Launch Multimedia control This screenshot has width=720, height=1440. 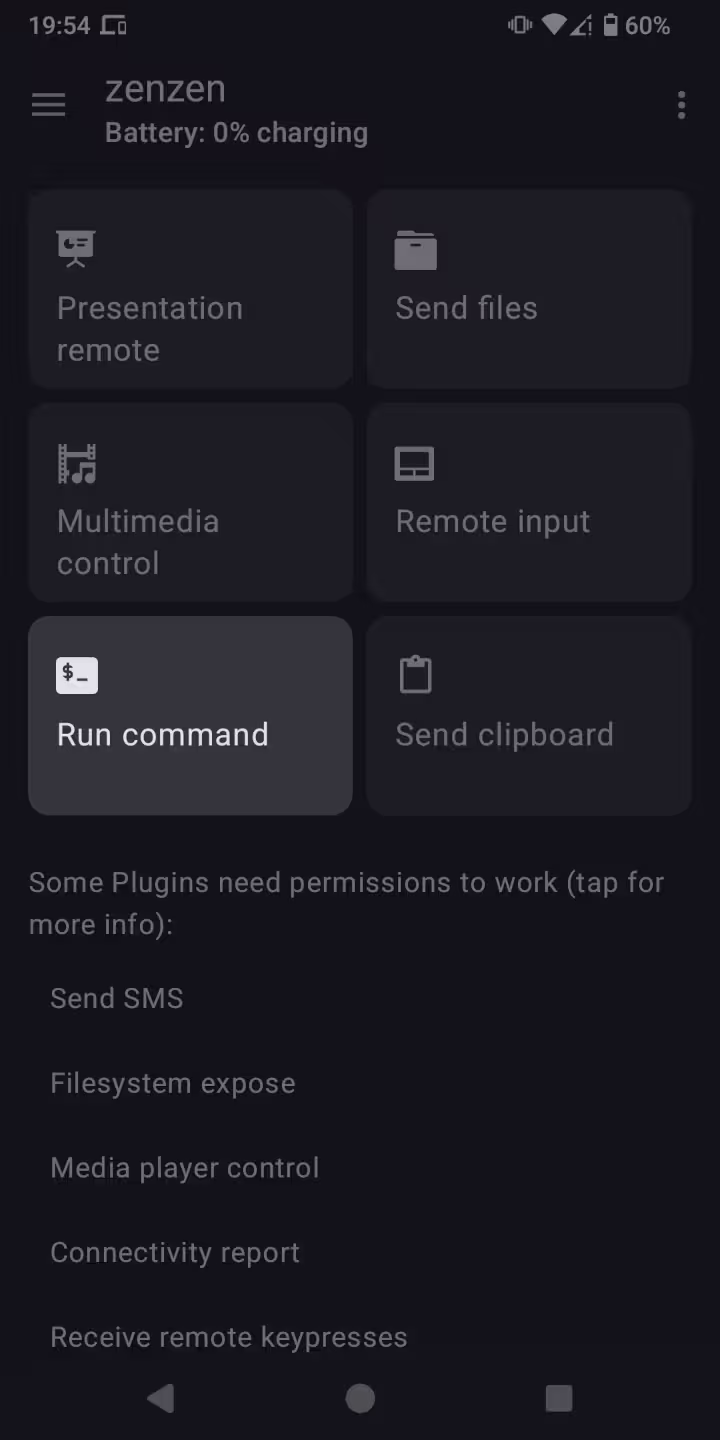(190, 502)
